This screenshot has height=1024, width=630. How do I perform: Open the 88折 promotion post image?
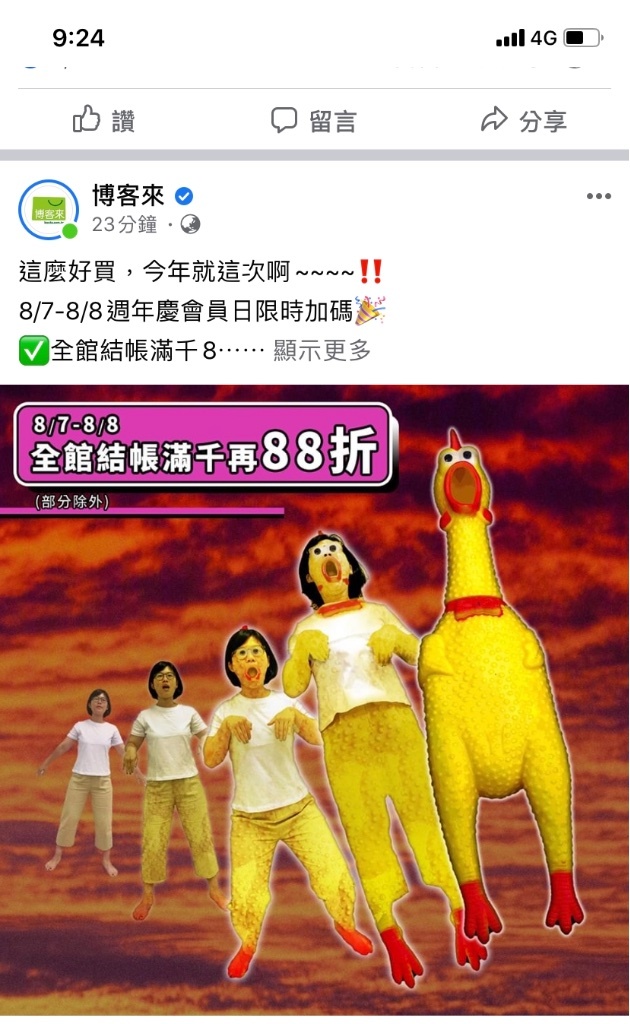click(x=315, y=699)
